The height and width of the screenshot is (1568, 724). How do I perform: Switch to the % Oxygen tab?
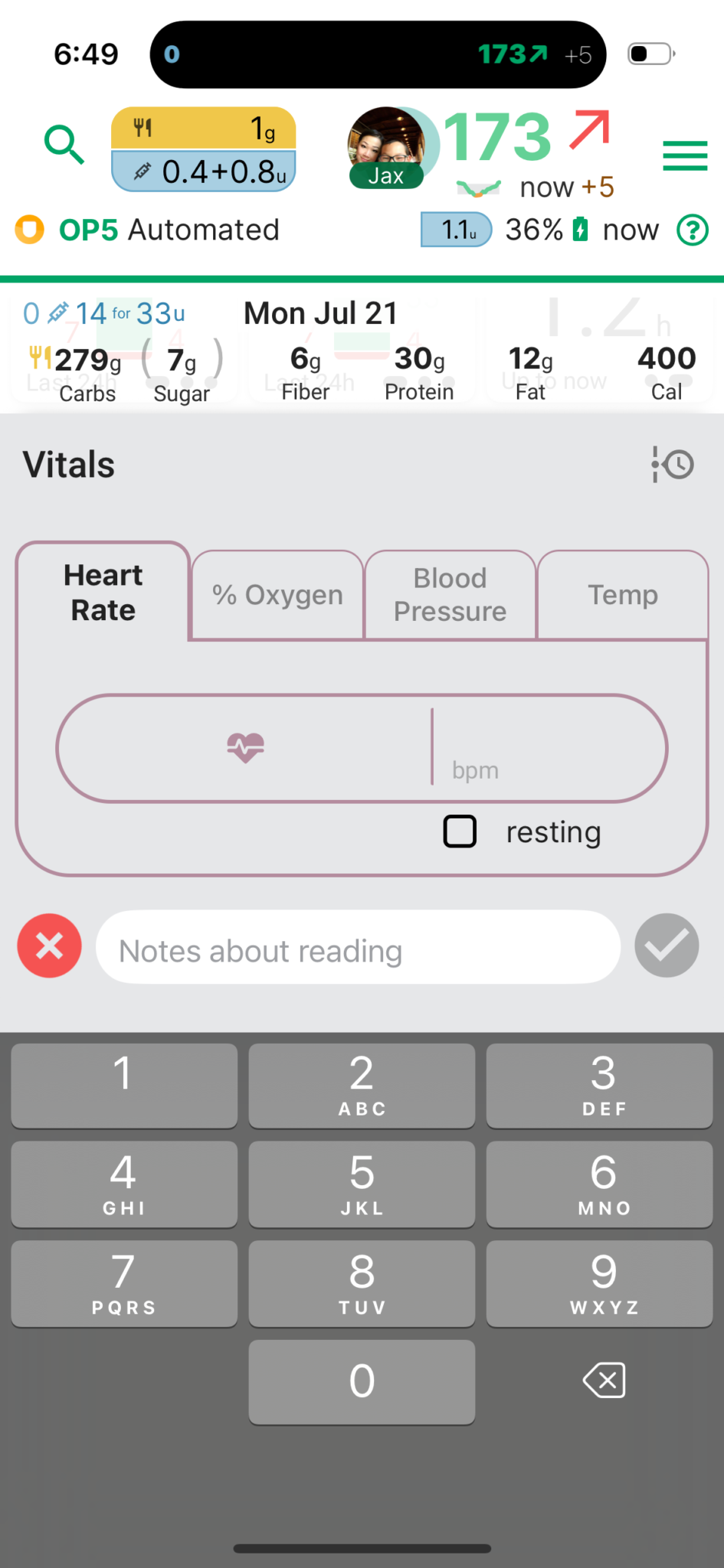pyautogui.click(x=277, y=595)
